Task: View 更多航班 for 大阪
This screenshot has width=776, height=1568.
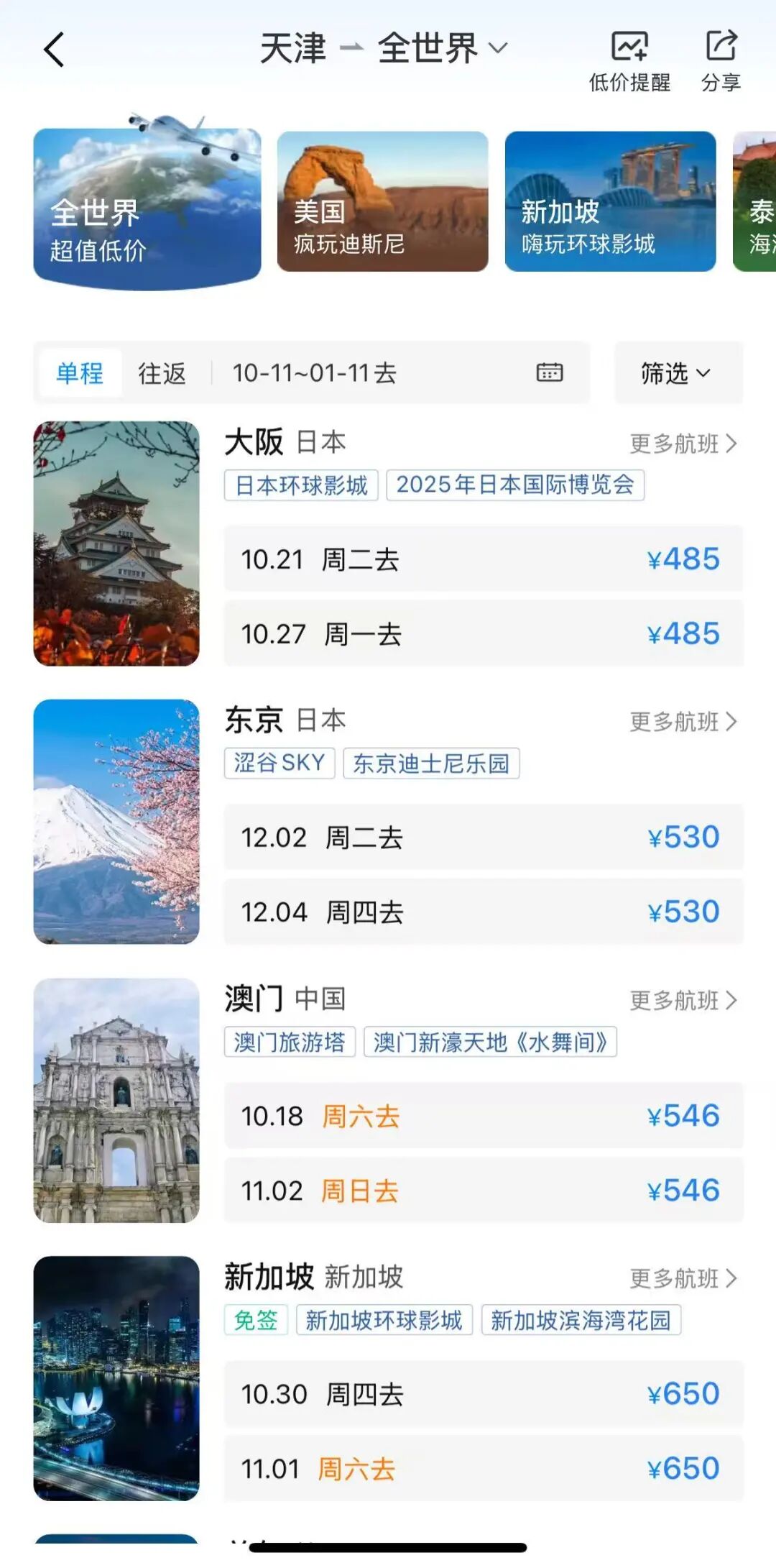Action: 683,444
